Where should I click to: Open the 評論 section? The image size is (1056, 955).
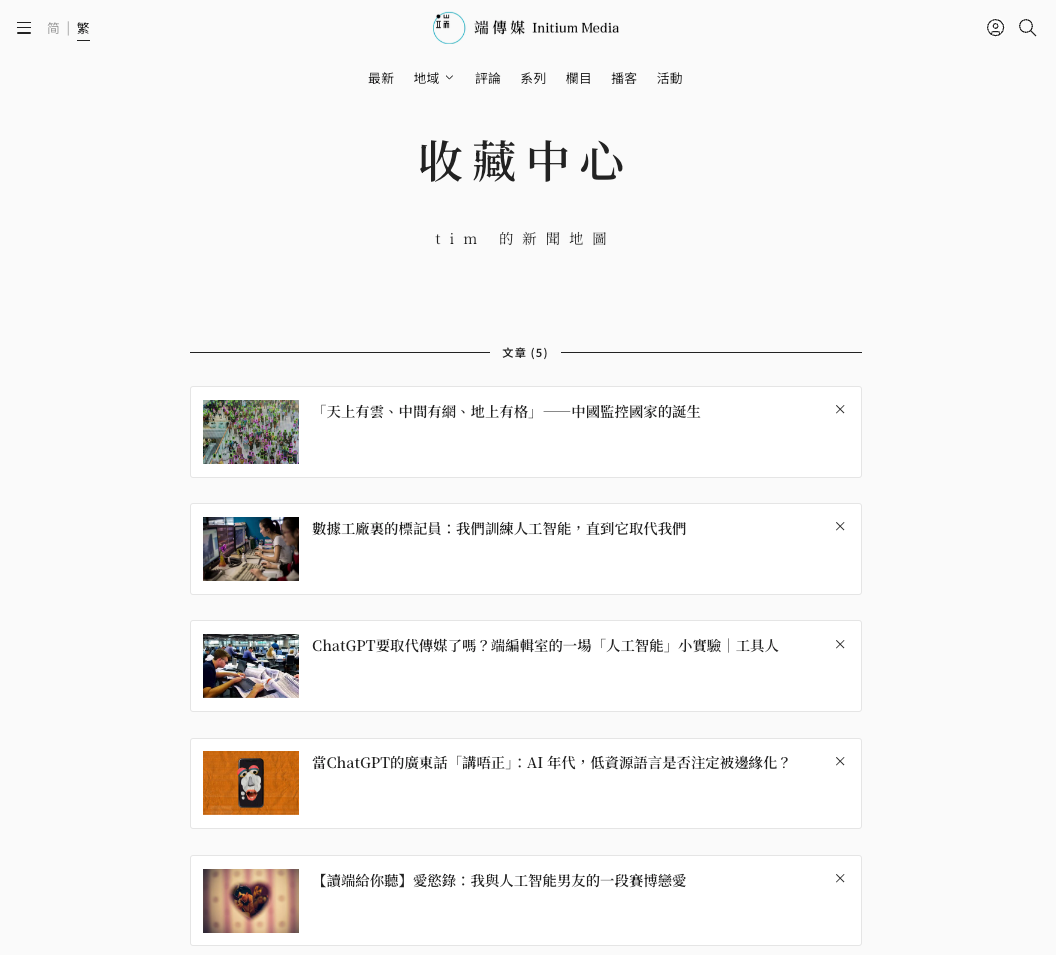point(488,78)
